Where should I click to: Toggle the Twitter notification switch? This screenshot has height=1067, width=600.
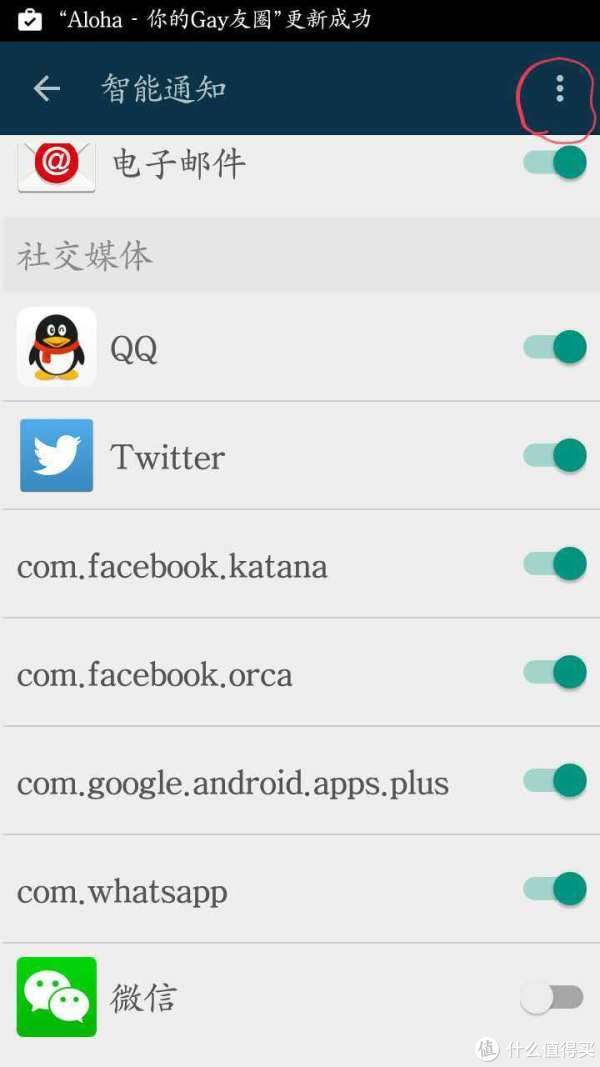click(554, 455)
